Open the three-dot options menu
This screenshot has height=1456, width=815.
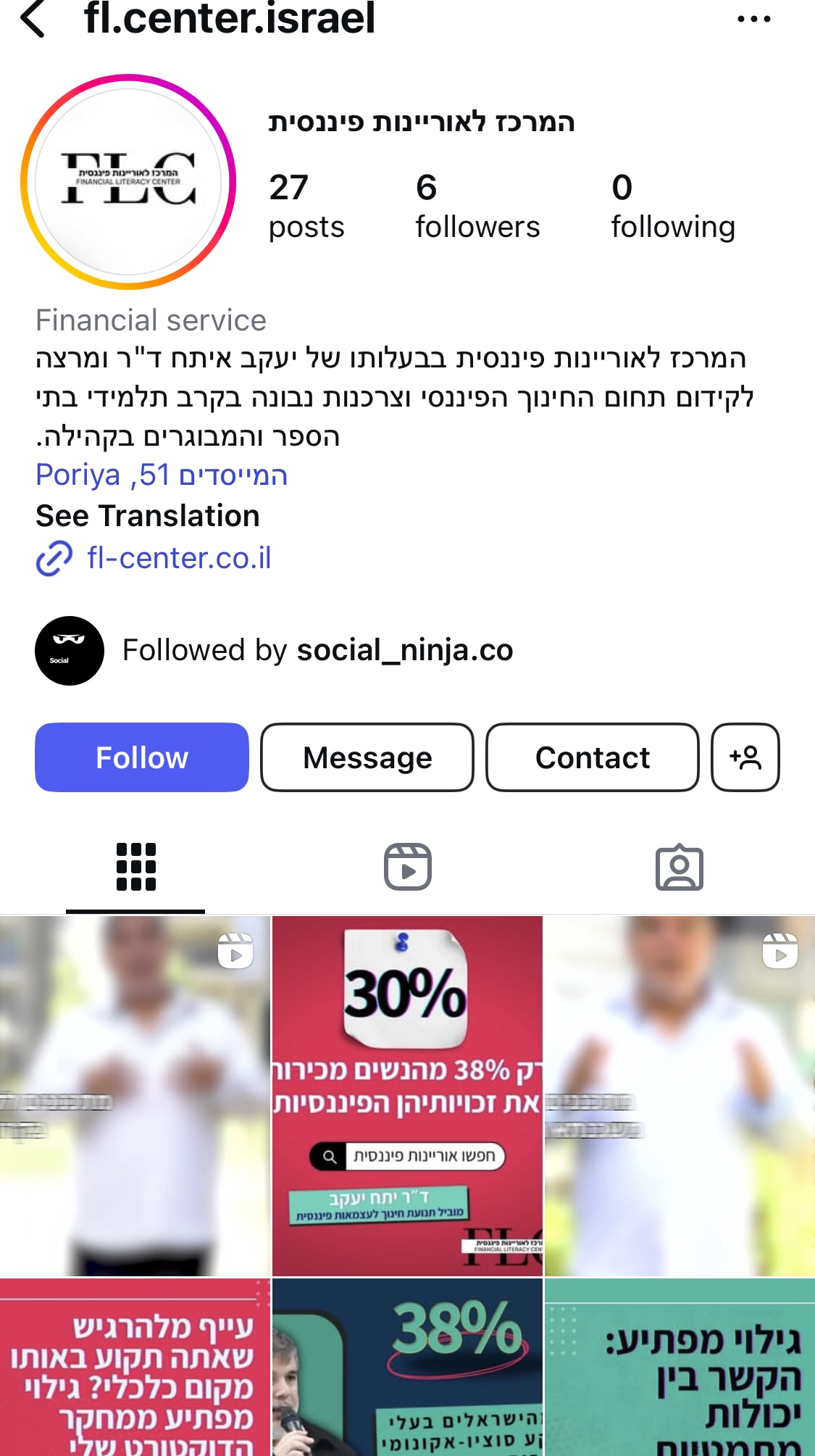pyautogui.click(x=751, y=20)
